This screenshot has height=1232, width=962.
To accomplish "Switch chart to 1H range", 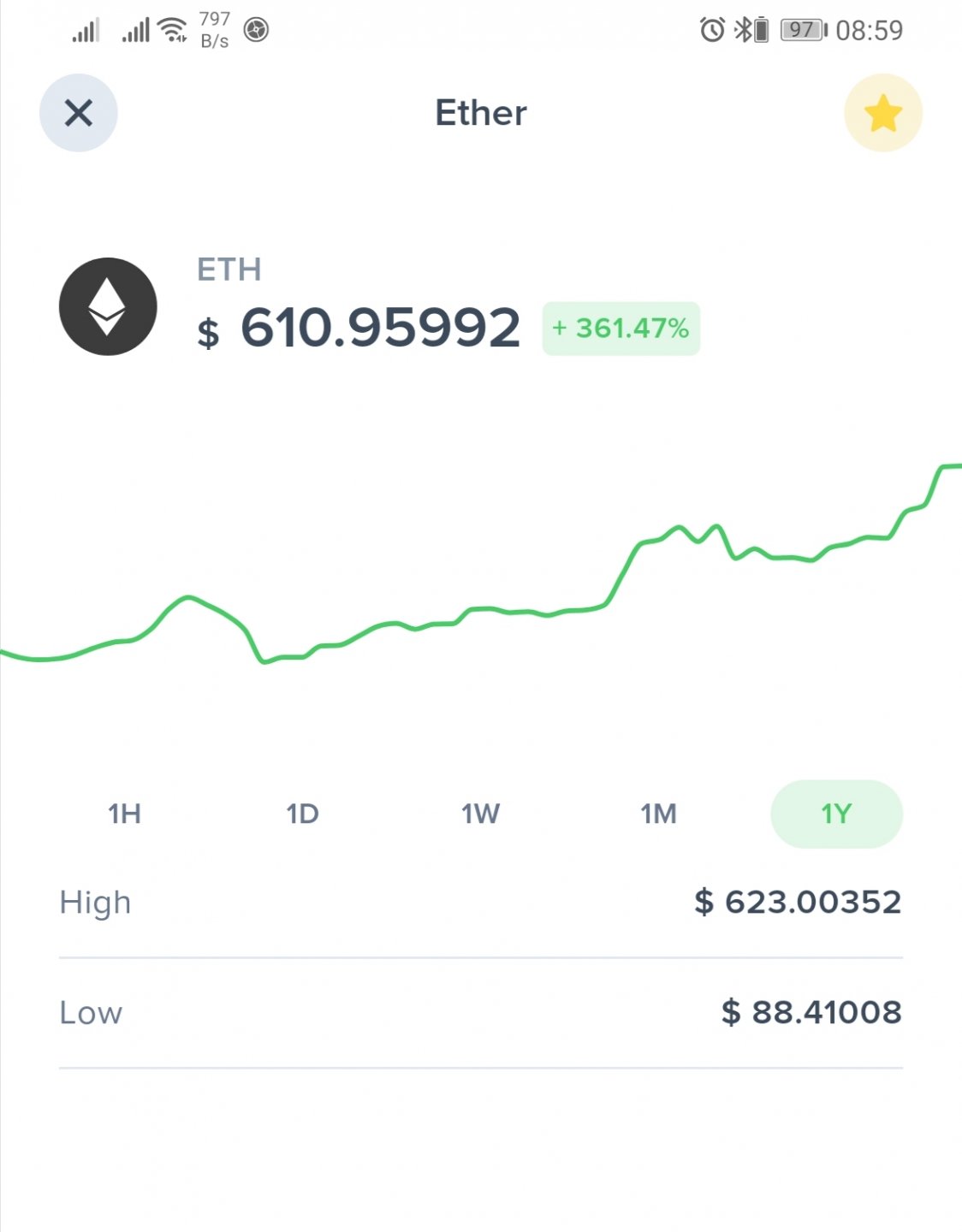I will 124,814.
